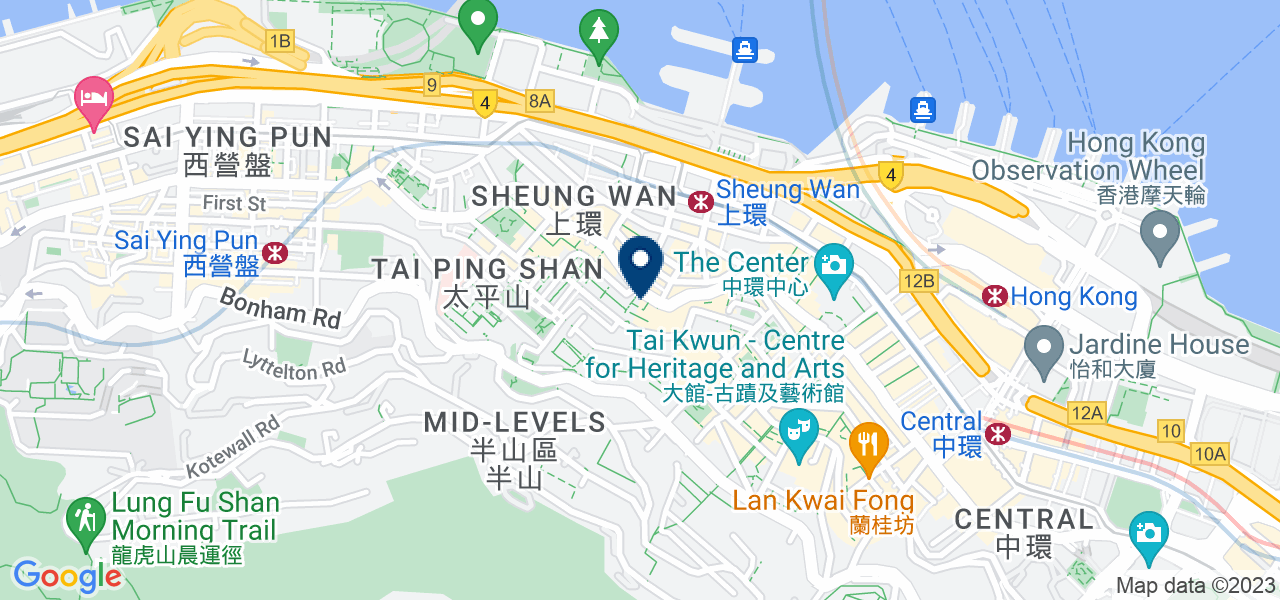The width and height of the screenshot is (1280, 600).
Task: Open the camera pin below the Central label
Action: point(1149,533)
